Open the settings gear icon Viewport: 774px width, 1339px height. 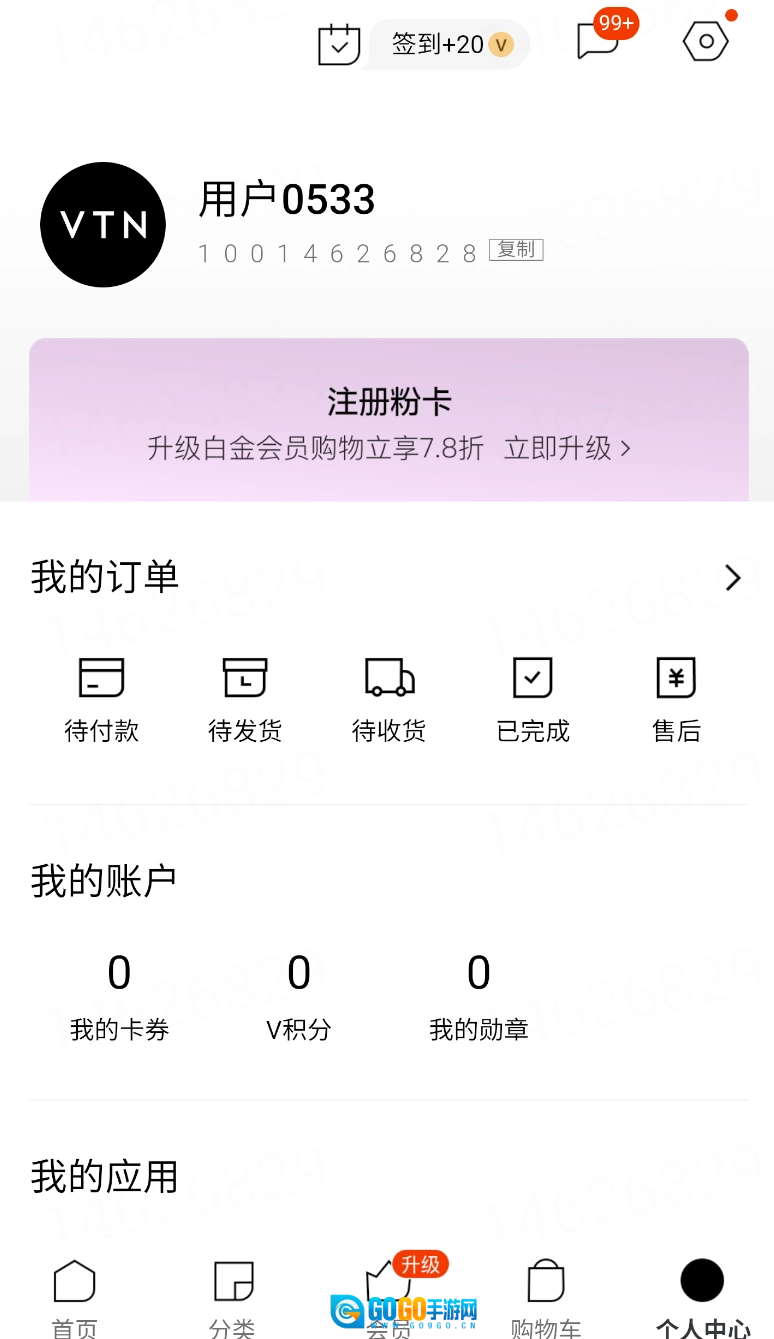click(x=705, y=40)
